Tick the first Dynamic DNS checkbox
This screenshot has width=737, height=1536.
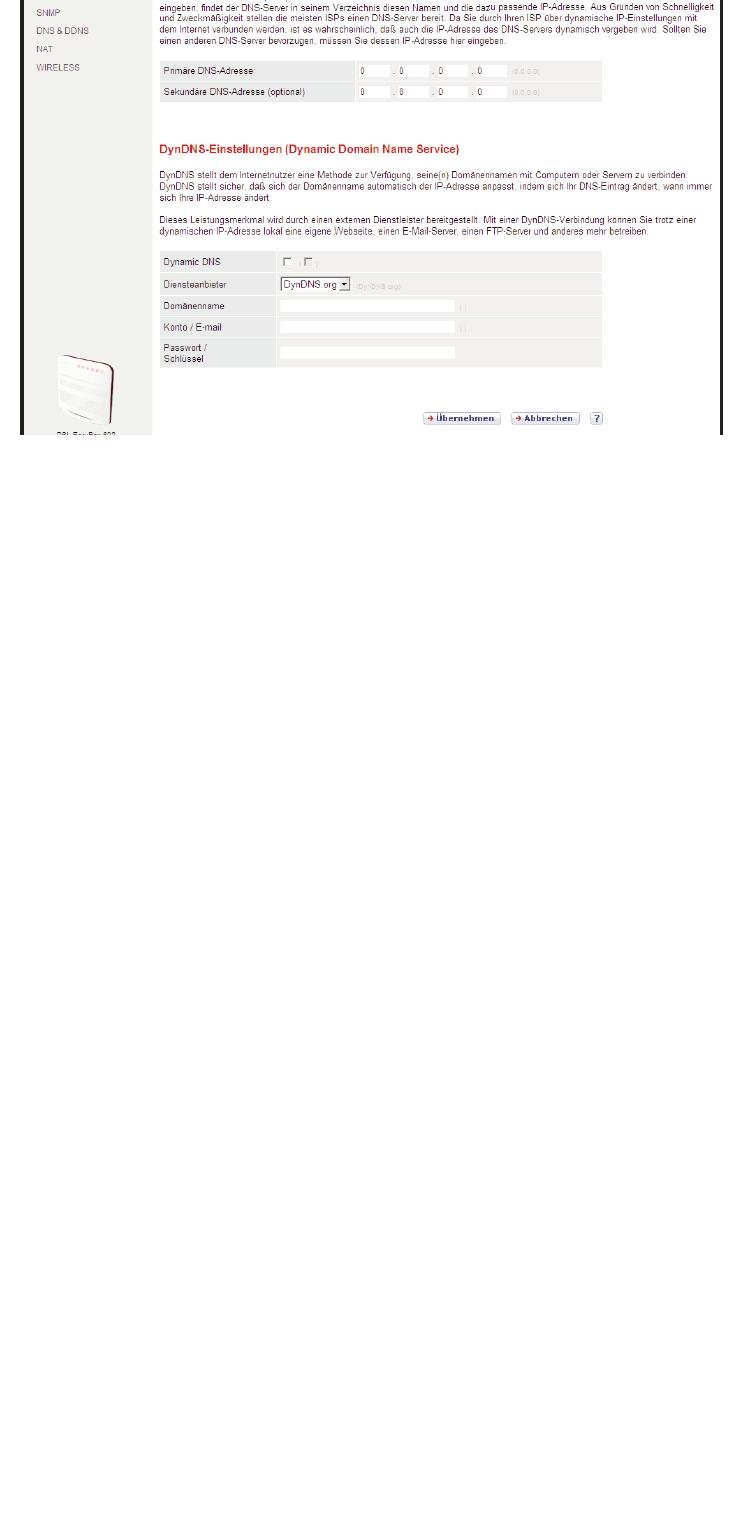click(287, 262)
